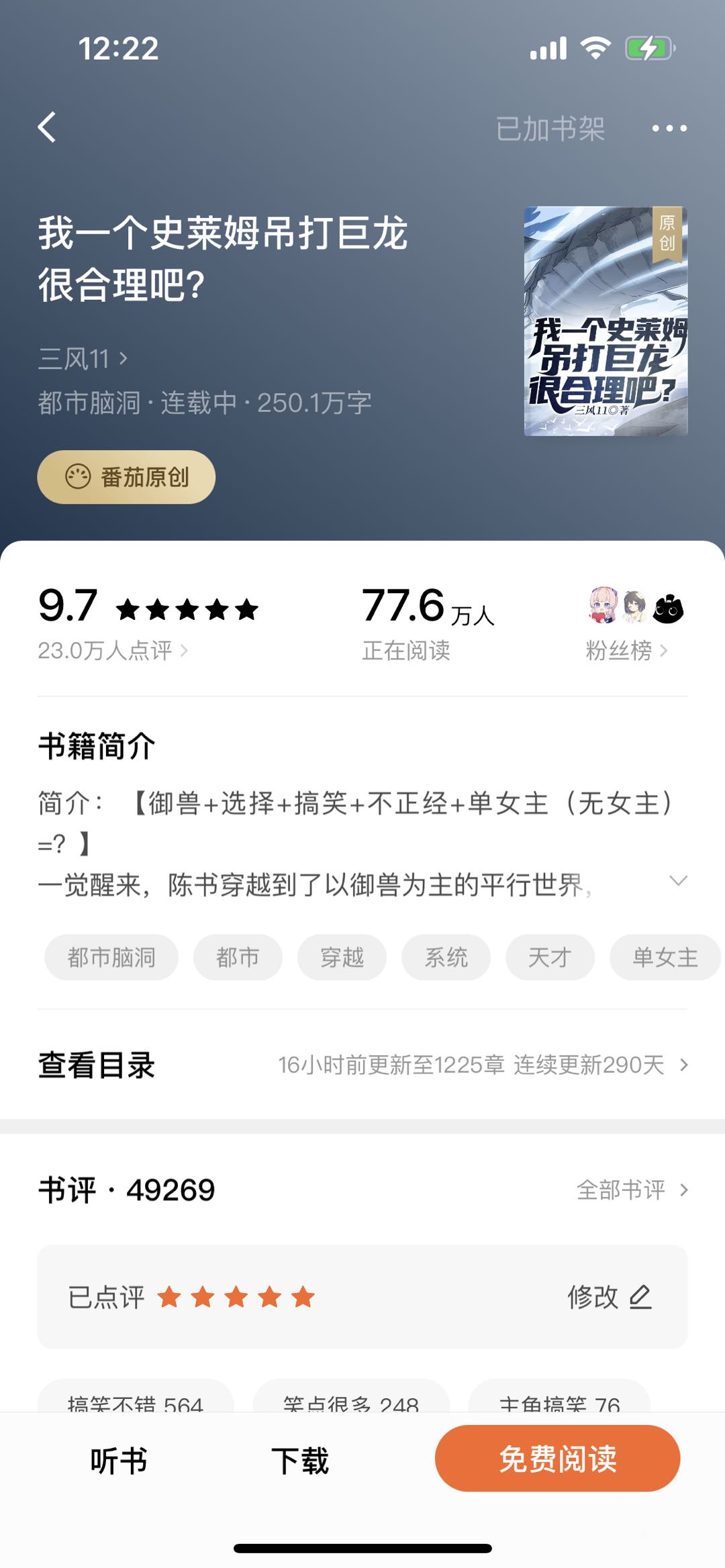The height and width of the screenshot is (1568, 725).
Task: Expand the full book introduction
Action: 679,881
